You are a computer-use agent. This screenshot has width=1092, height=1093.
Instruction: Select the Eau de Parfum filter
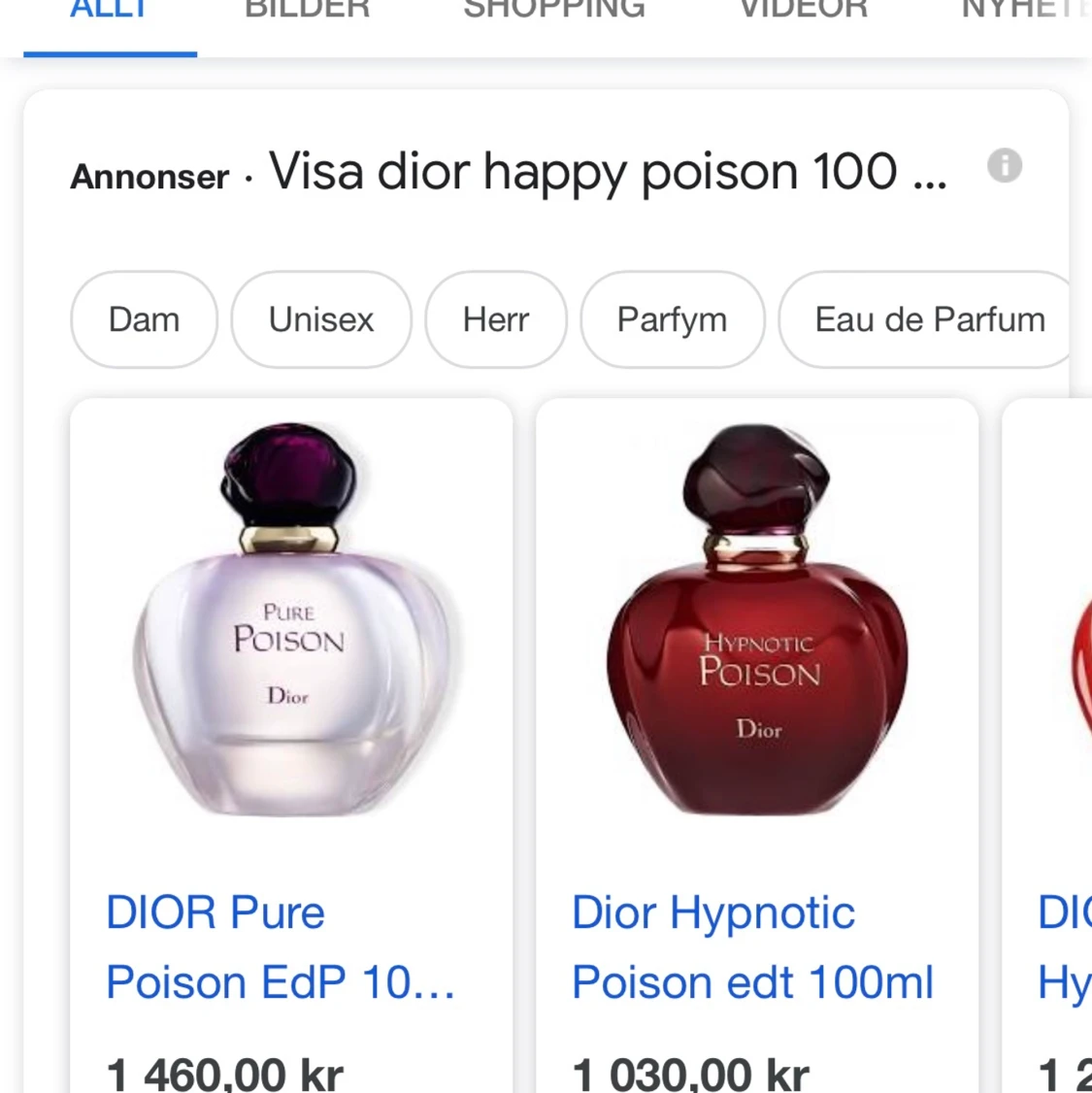pyautogui.click(x=929, y=319)
